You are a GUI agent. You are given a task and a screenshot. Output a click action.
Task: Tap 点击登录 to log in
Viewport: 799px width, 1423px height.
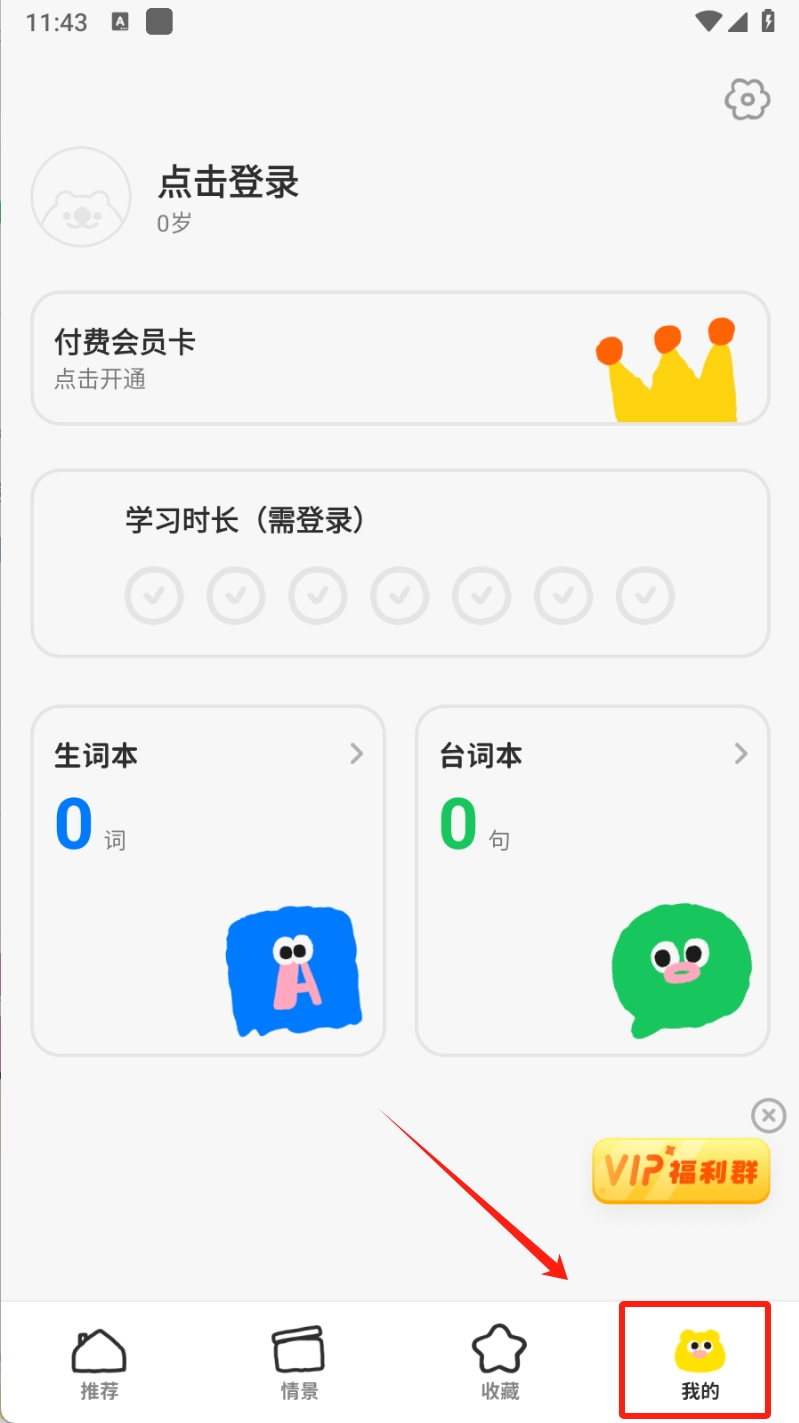click(228, 183)
